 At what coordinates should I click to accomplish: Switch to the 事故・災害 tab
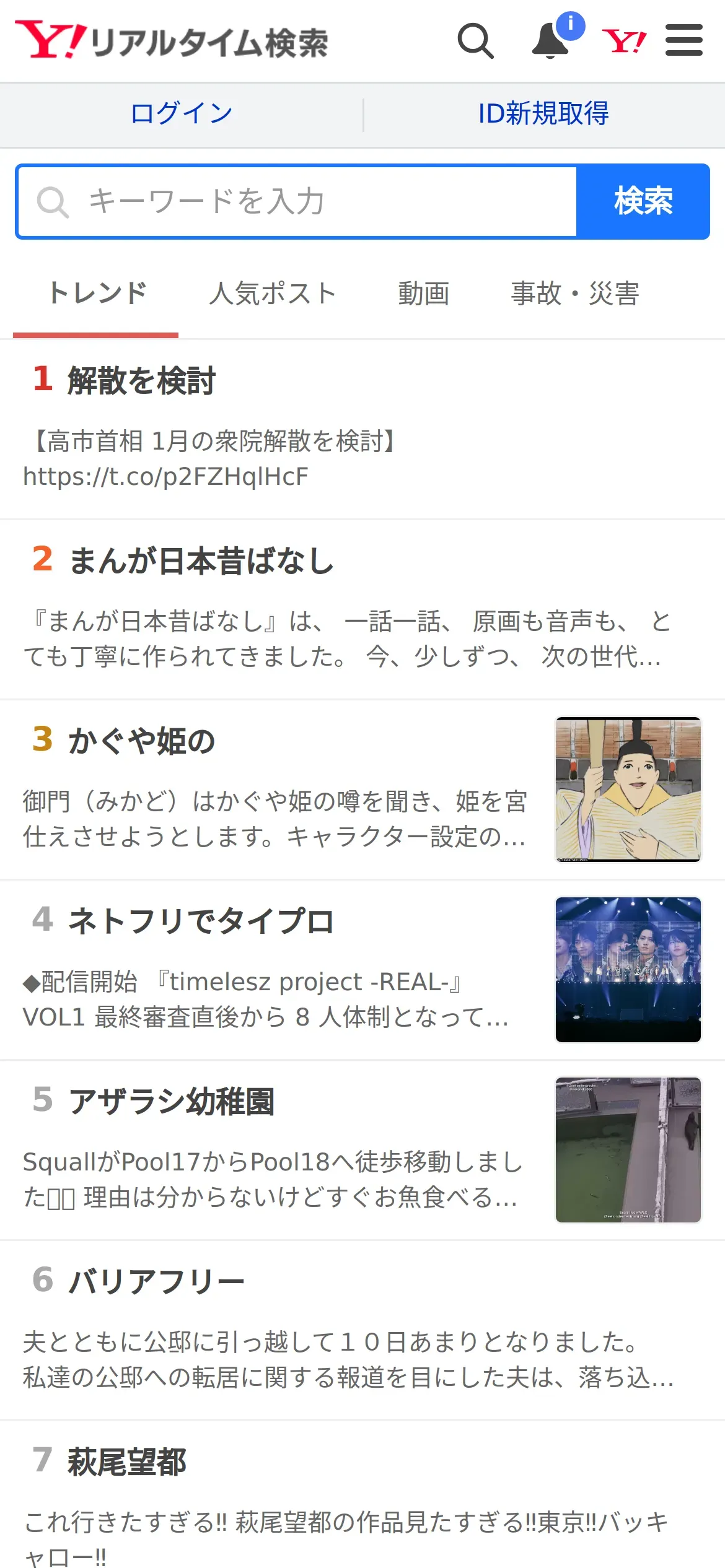coord(574,294)
